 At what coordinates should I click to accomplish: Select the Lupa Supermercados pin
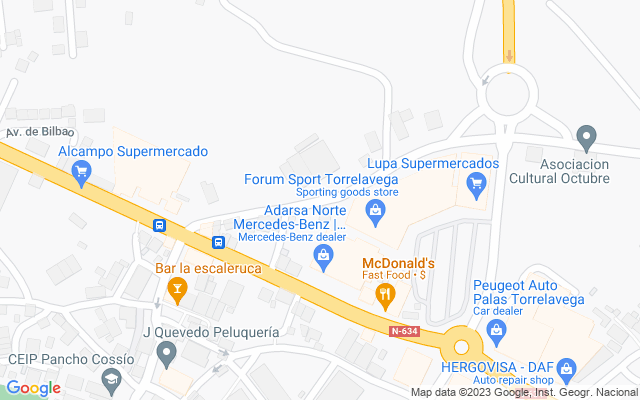coord(476,182)
